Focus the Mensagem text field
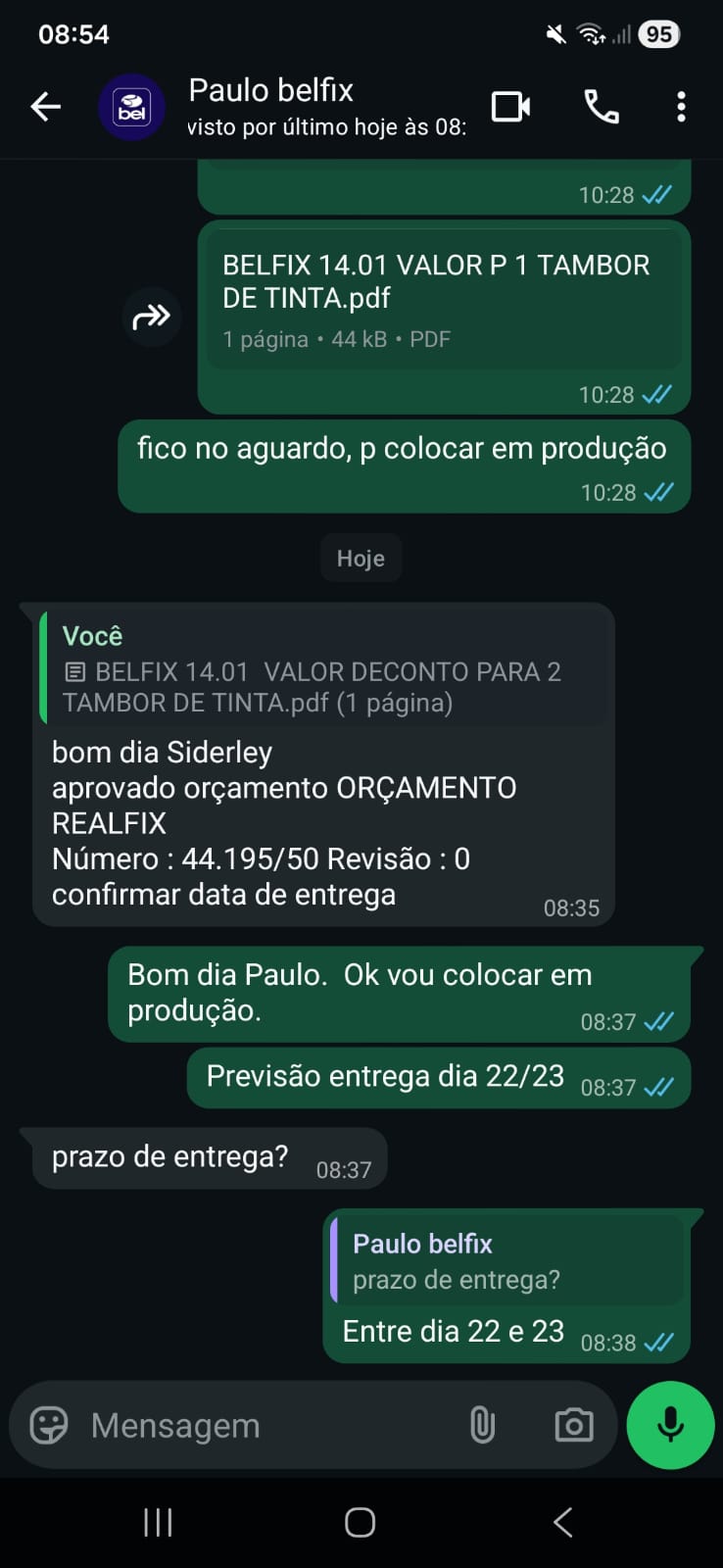 (265, 1425)
